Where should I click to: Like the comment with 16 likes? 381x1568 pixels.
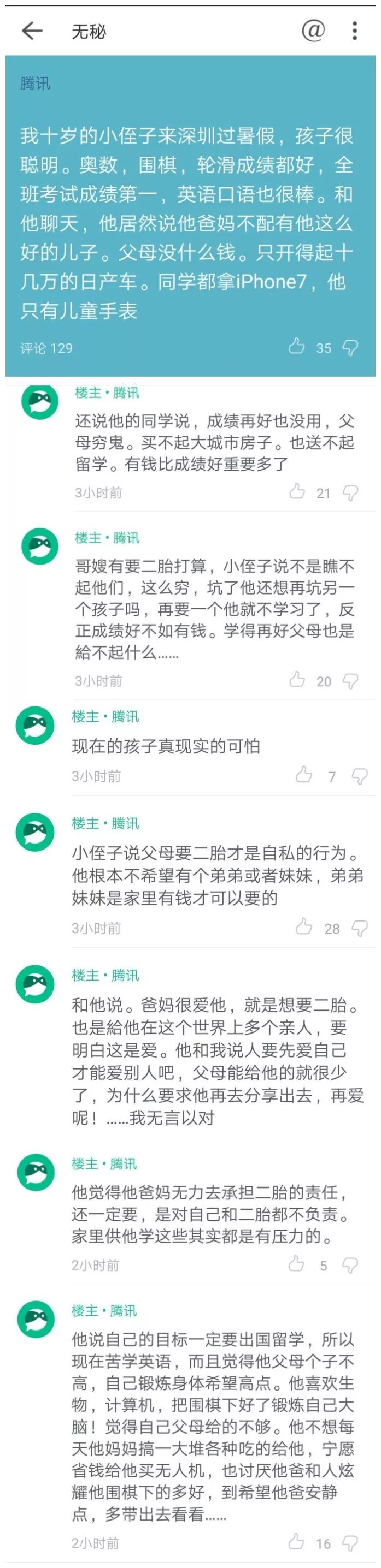coord(296,1542)
